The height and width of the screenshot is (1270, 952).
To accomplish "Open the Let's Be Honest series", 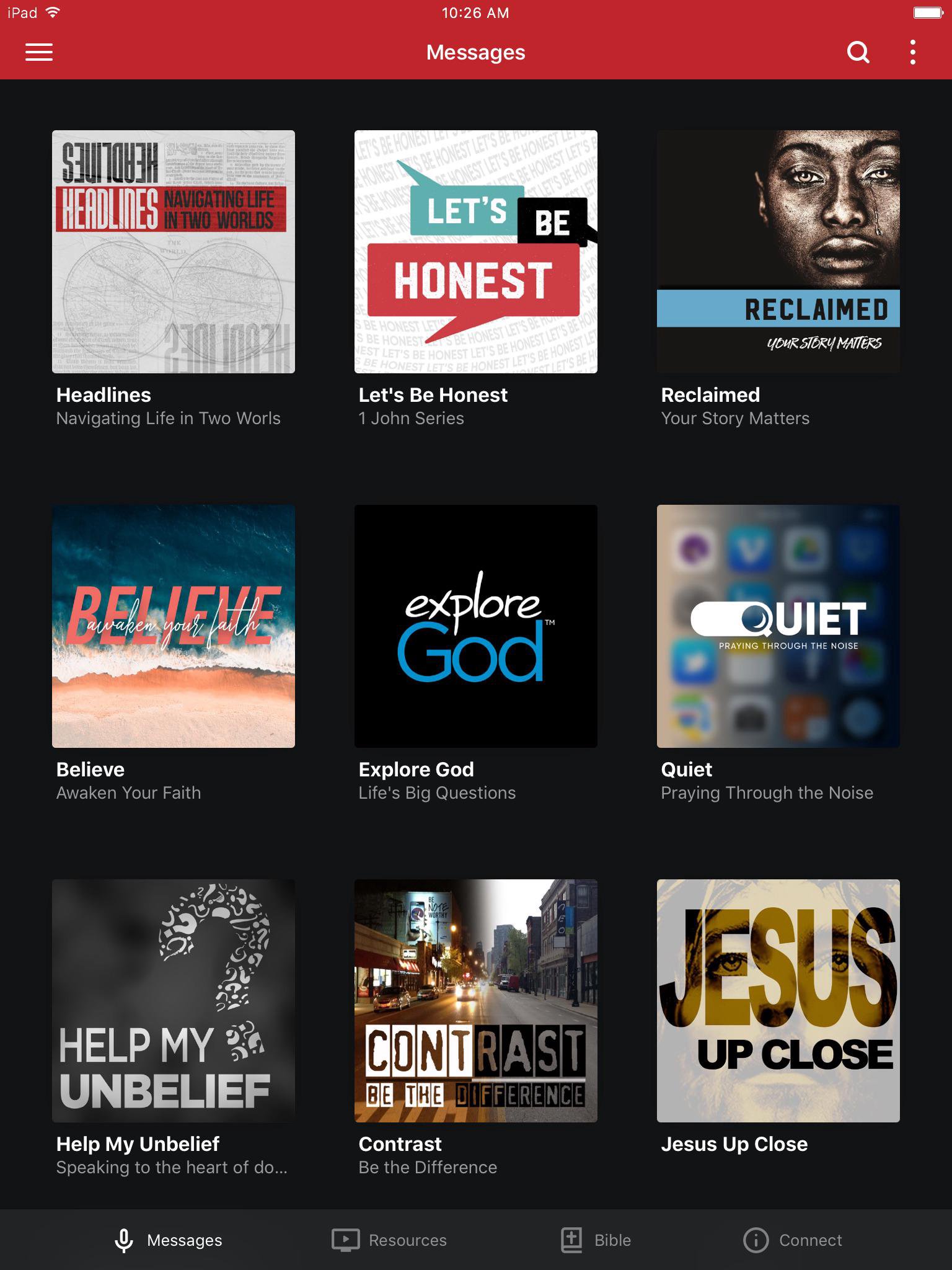I will click(476, 252).
